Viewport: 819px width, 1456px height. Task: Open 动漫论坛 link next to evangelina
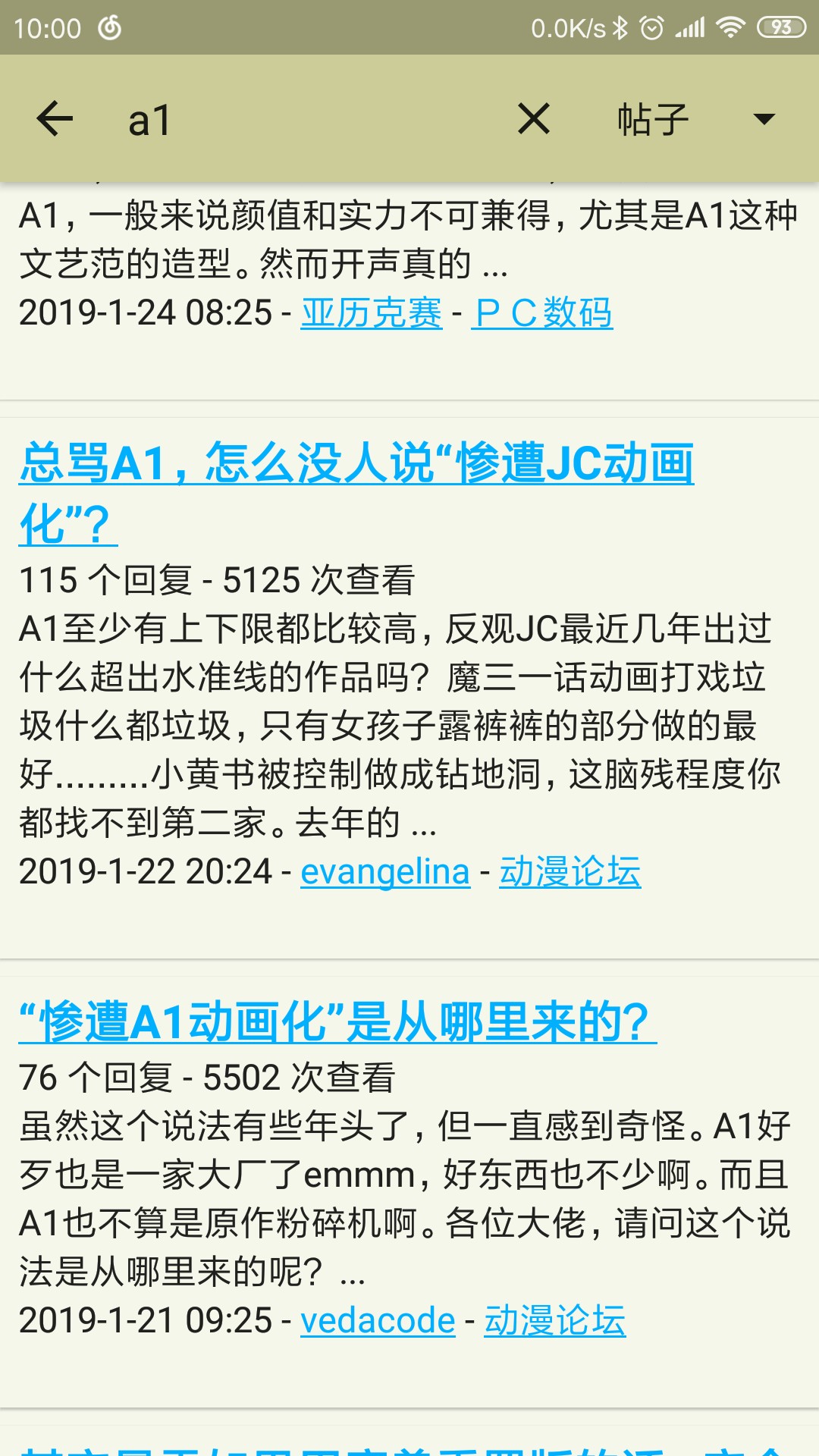point(570,872)
